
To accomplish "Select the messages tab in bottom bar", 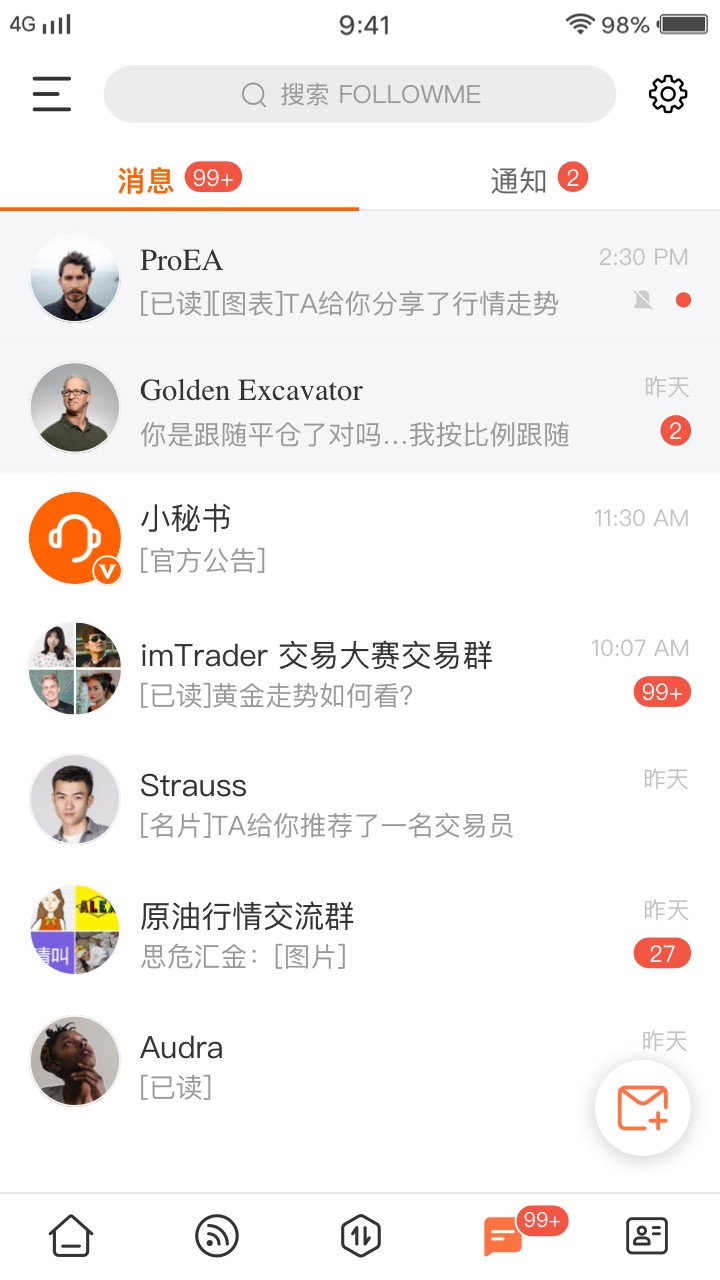I will (503, 1238).
